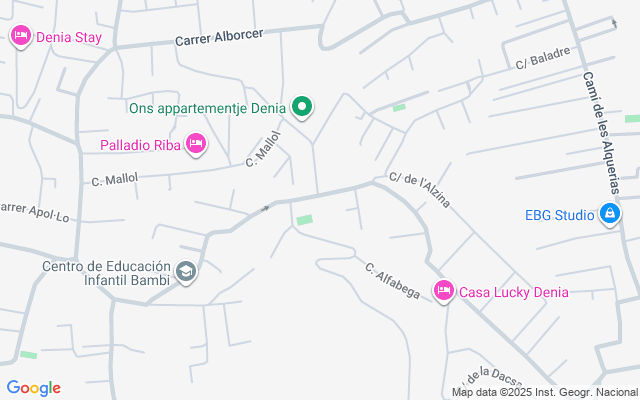The width and height of the screenshot is (640, 400).
Task: Open EBG Studio shop marker
Action: [x=610, y=215]
